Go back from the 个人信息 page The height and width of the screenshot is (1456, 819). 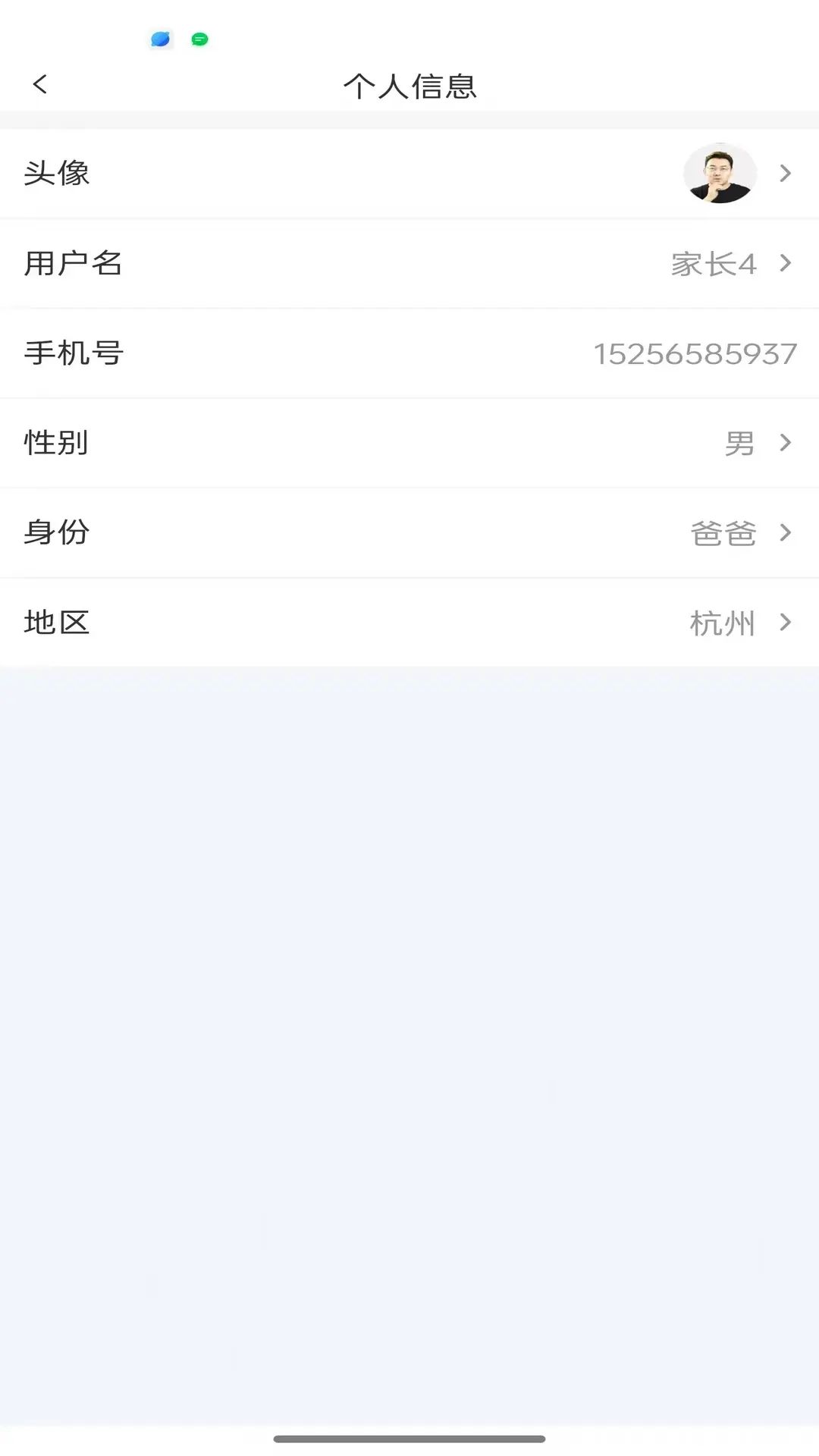coord(40,84)
